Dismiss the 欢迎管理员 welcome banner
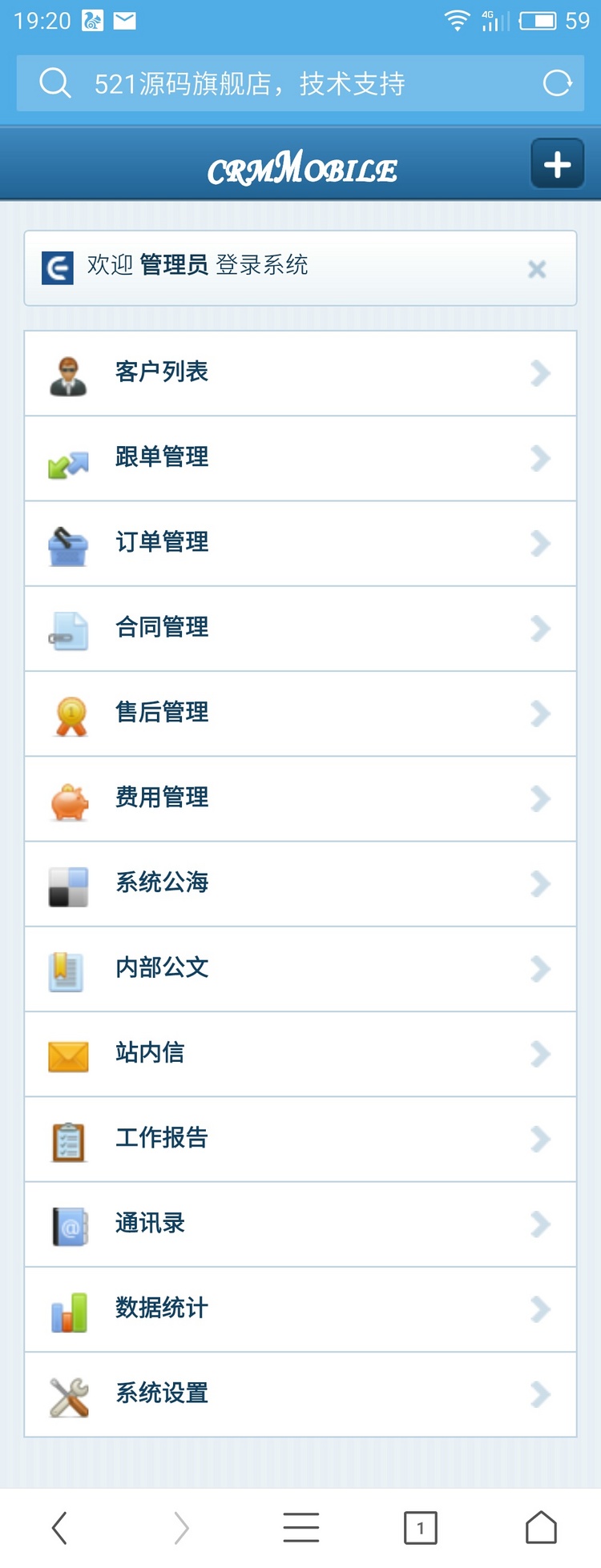The width and height of the screenshot is (601, 1568). pyautogui.click(x=536, y=269)
